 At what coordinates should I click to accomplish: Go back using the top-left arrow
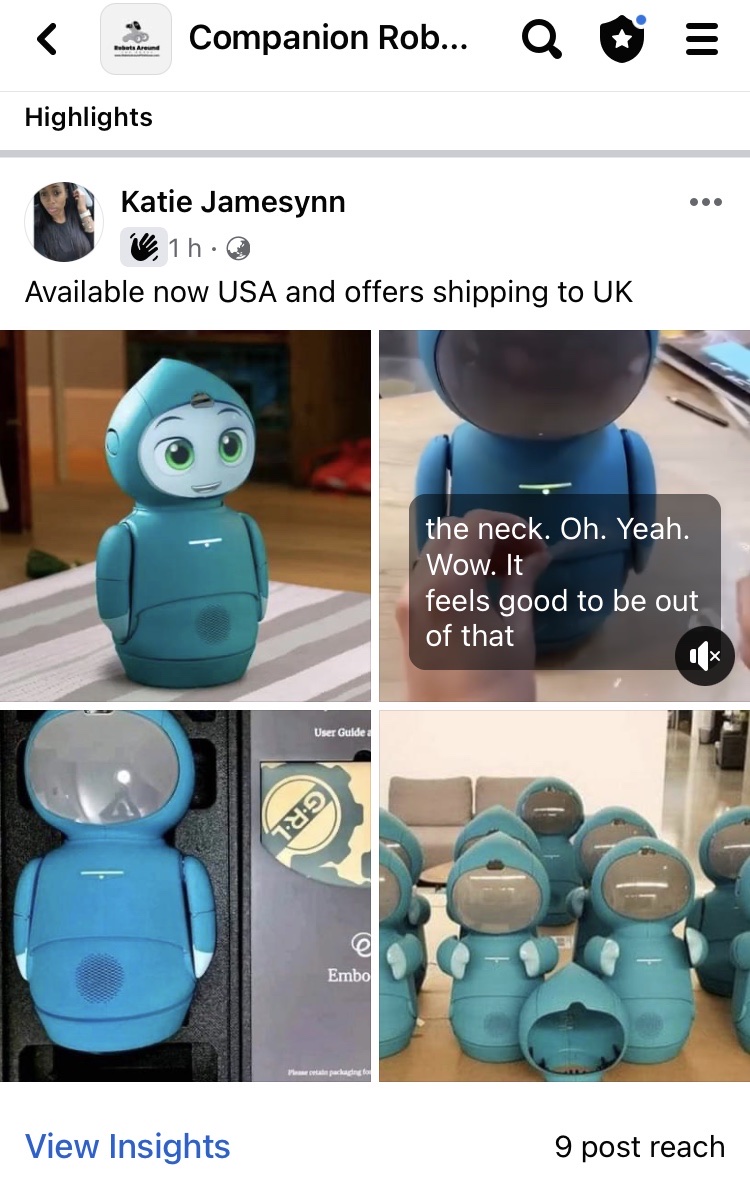pyautogui.click(x=47, y=39)
